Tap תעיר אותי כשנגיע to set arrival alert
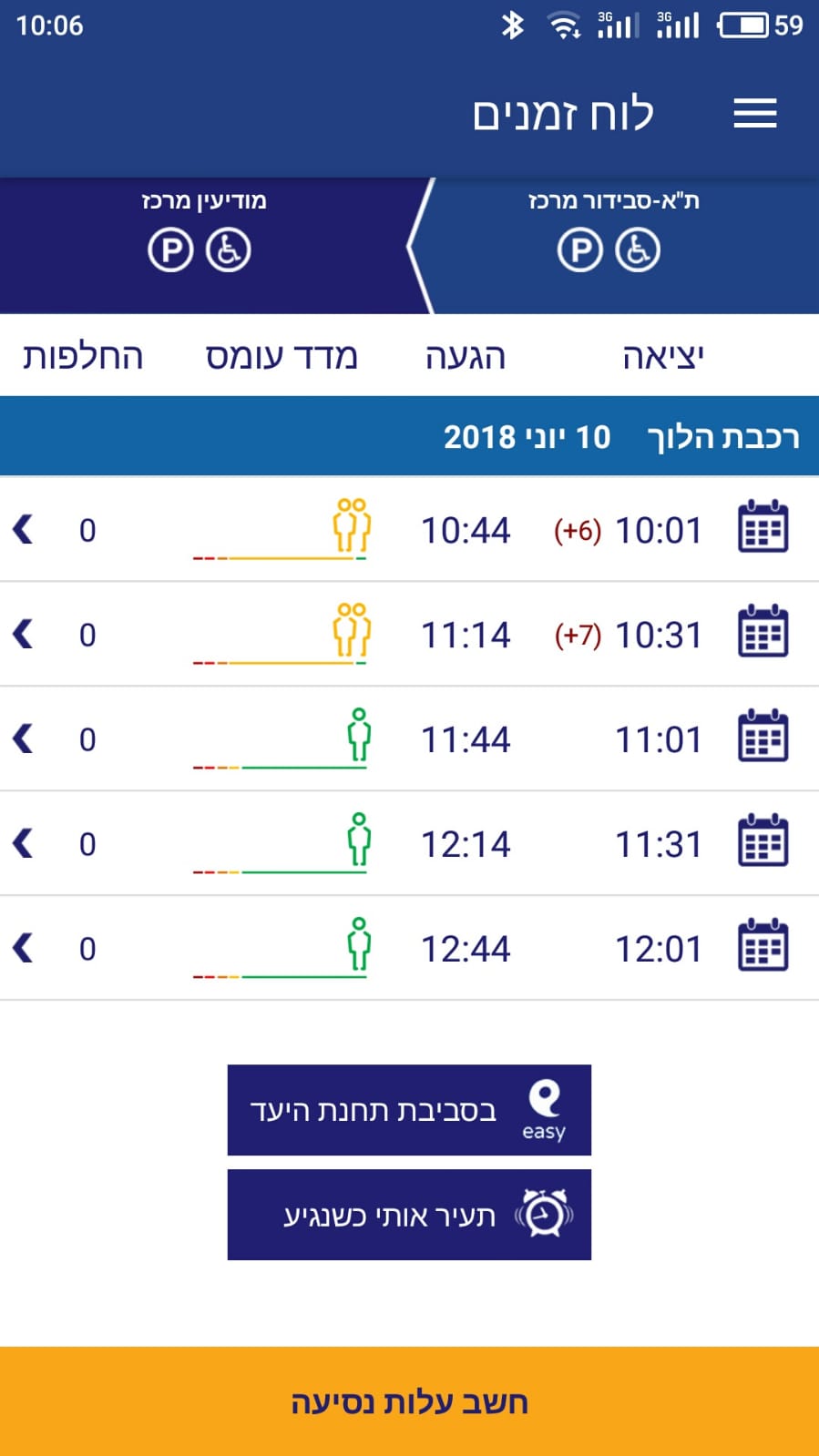The width and height of the screenshot is (819, 1456). [x=409, y=1214]
